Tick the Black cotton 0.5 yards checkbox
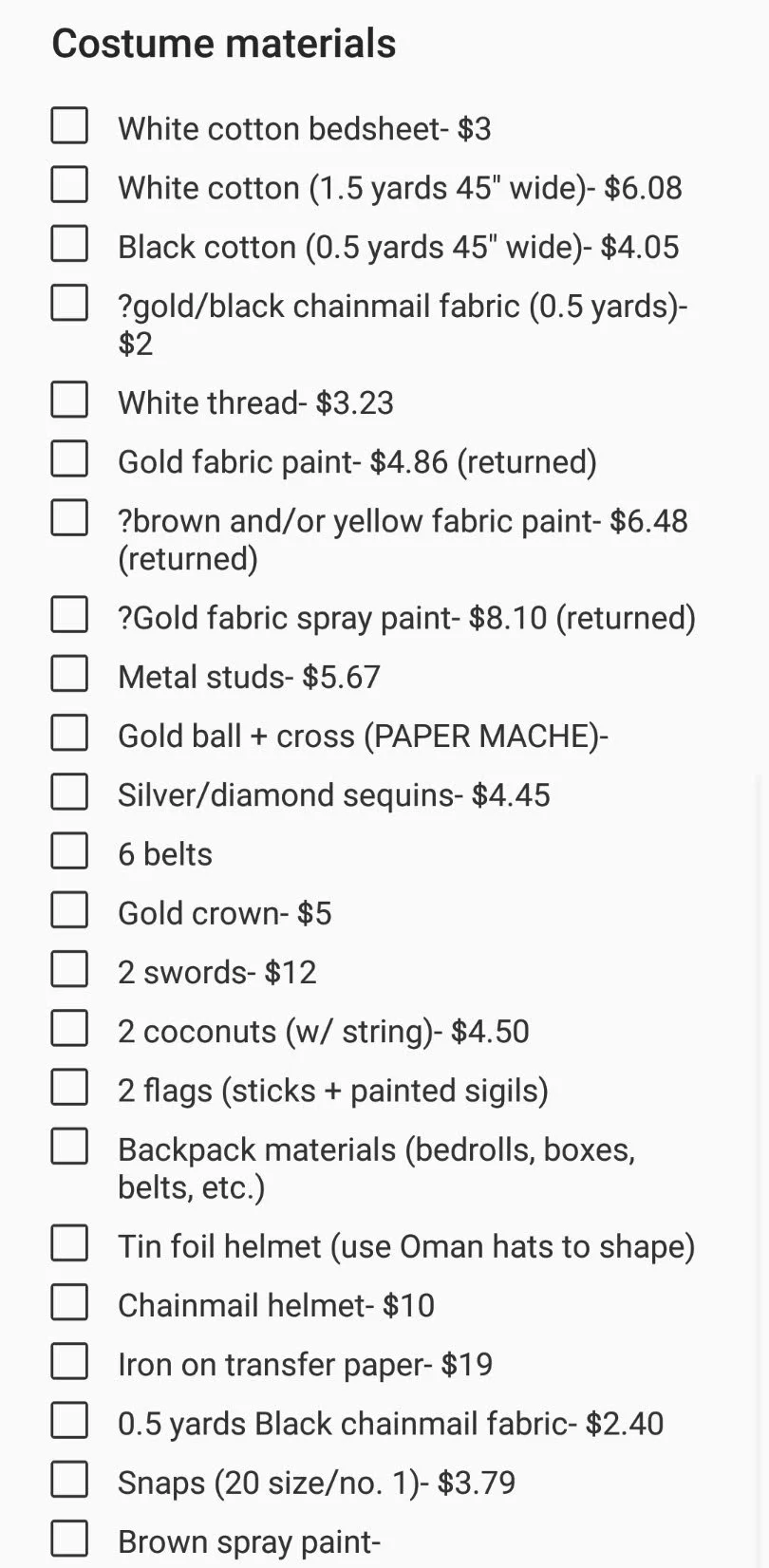The height and width of the screenshot is (1568, 769). [x=69, y=243]
